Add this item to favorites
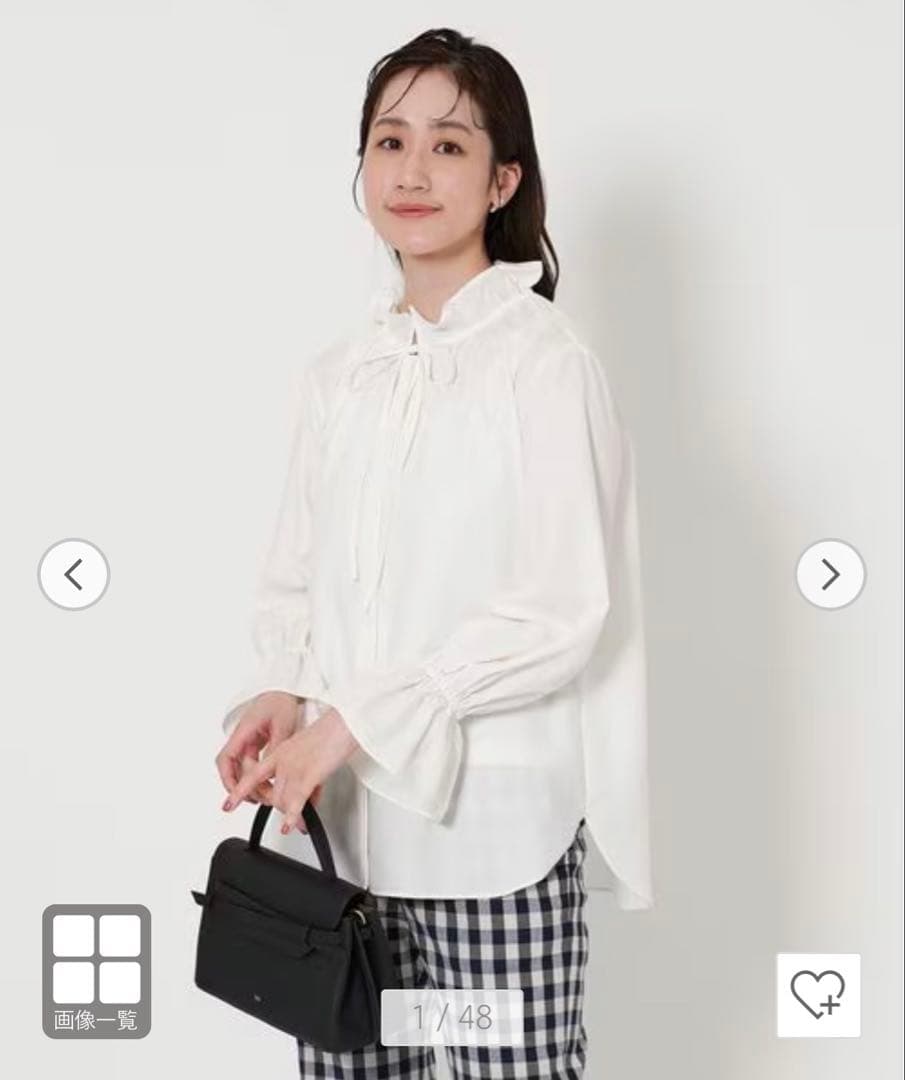This screenshot has width=905, height=1080. point(818,995)
